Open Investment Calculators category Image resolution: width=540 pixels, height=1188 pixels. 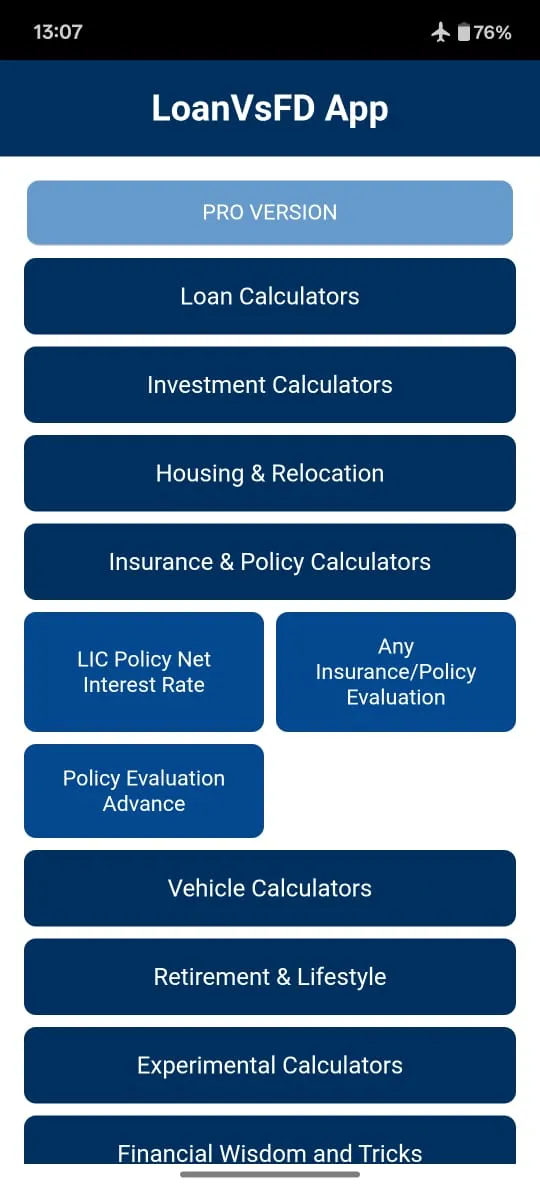point(270,384)
